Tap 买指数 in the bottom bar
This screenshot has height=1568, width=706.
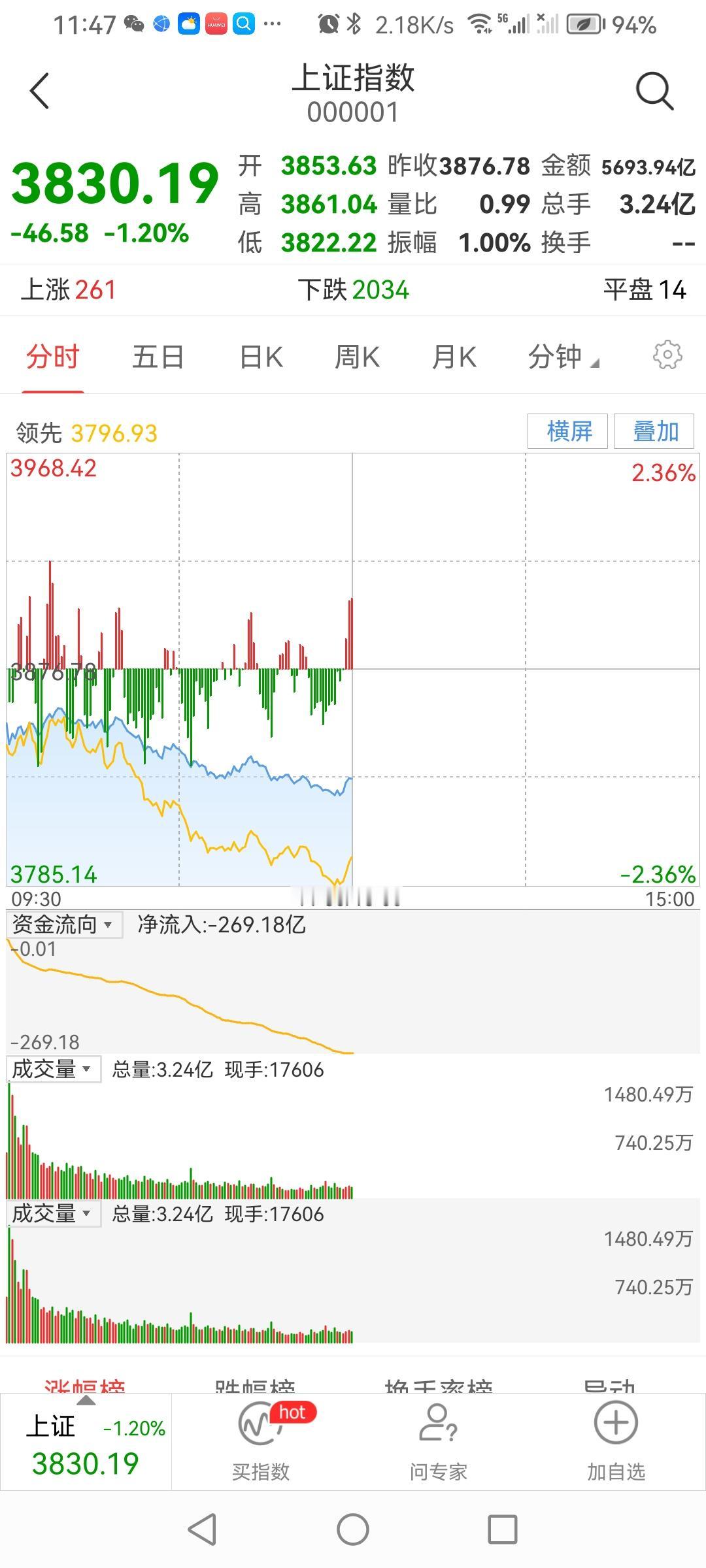pyautogui.click(x=261, y=1441)
